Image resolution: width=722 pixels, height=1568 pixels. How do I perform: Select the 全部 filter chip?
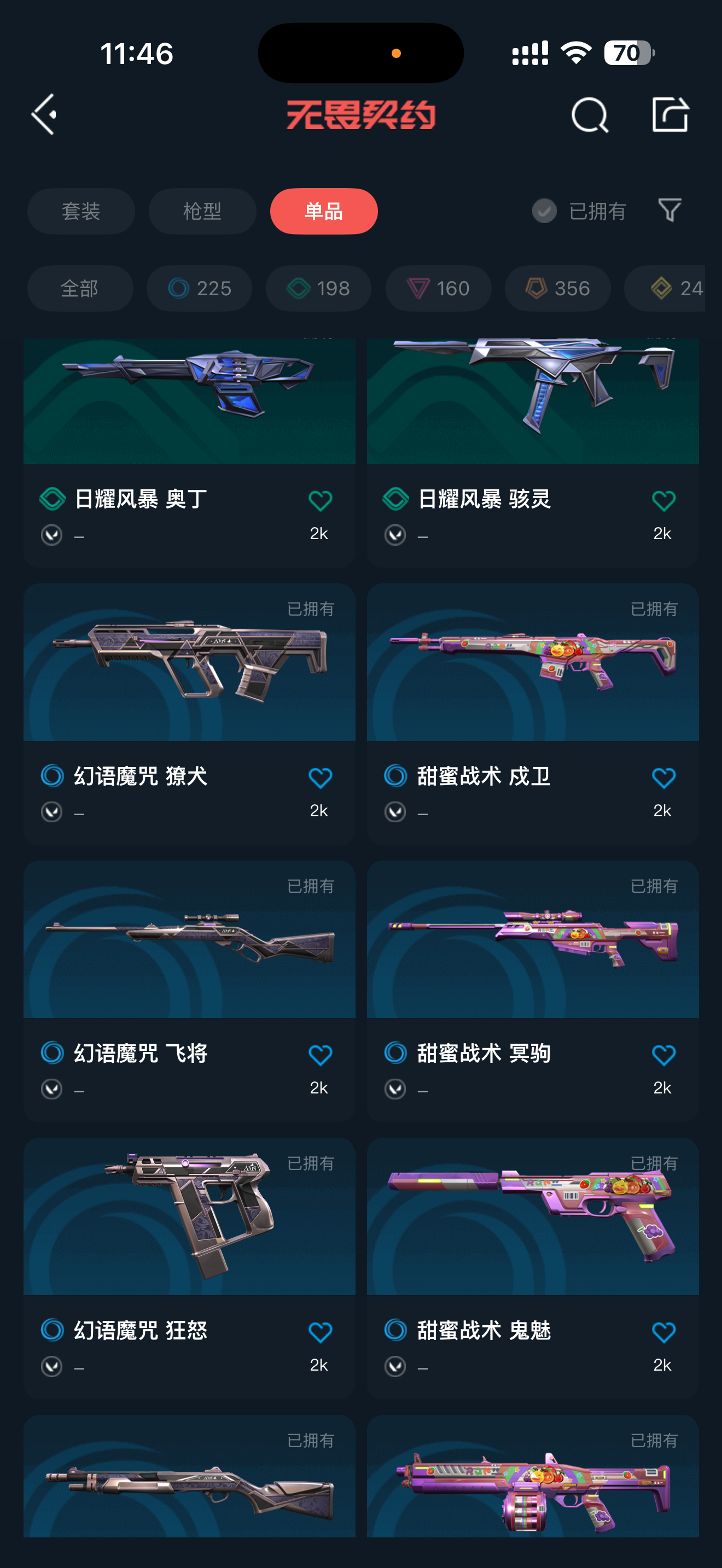[x=80, y=288]
